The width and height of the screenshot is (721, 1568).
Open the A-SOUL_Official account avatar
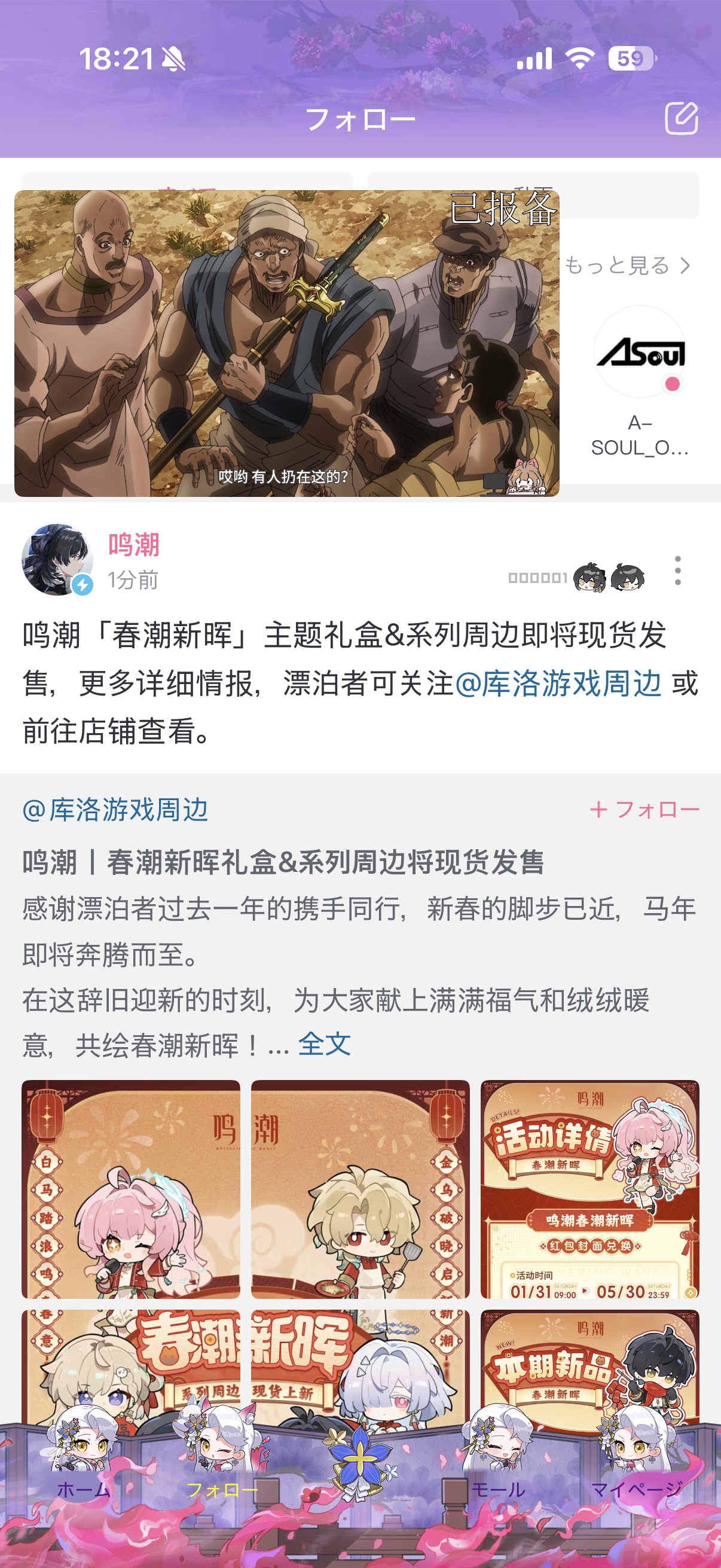(x=640, y=352)
